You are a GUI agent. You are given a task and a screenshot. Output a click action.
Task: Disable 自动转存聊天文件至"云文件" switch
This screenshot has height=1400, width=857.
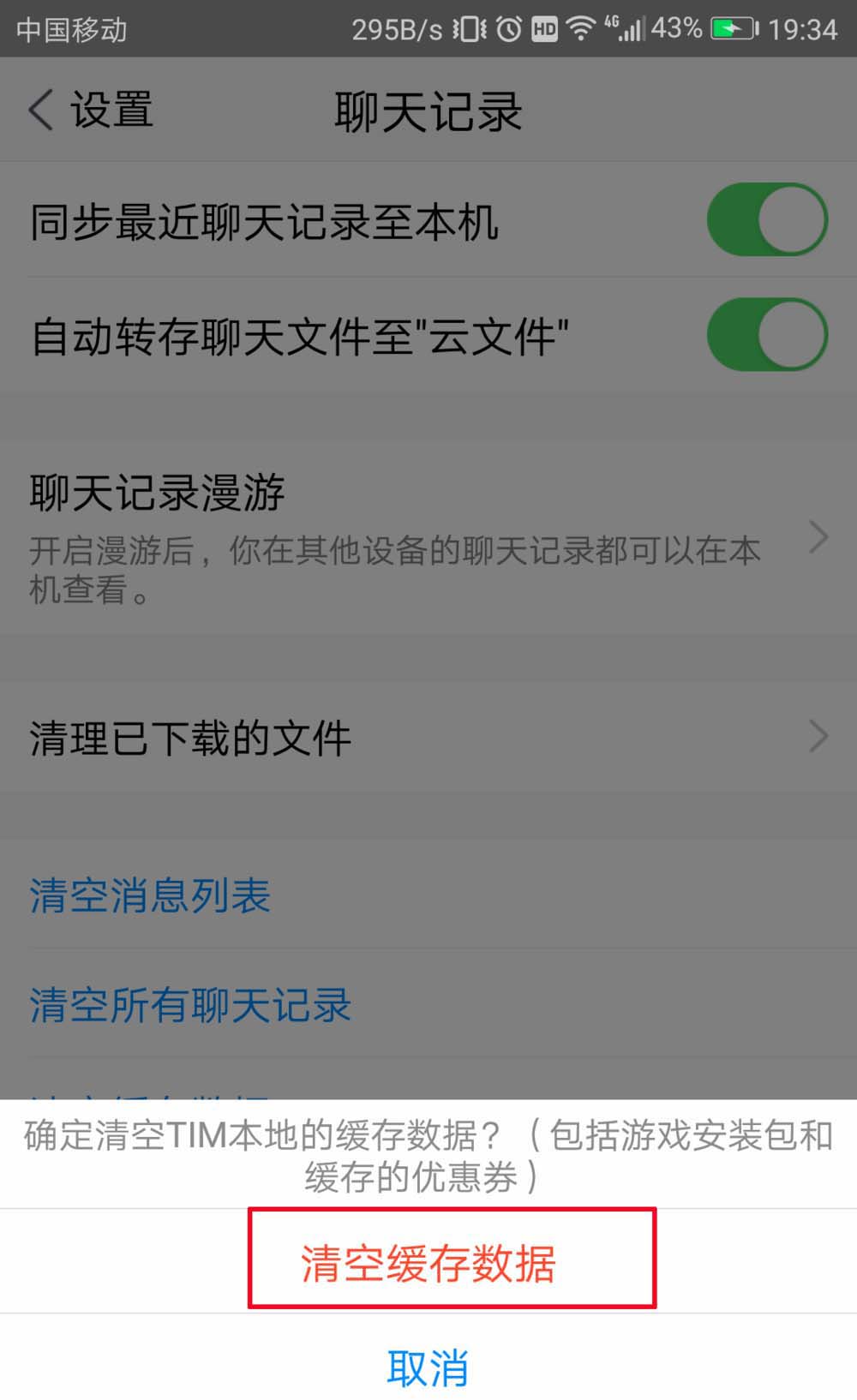coord(766,335)
